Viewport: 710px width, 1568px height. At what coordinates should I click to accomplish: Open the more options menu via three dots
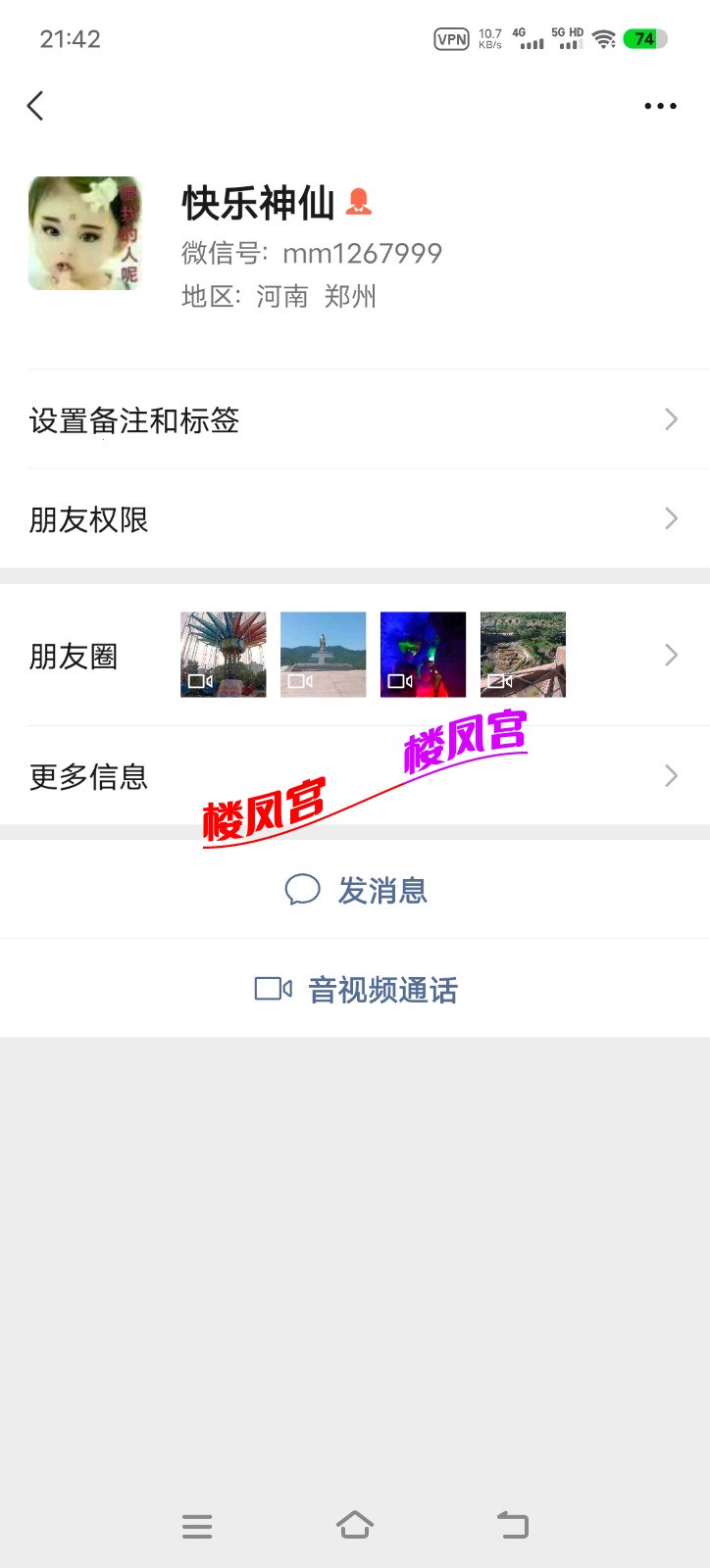[660, 105]
